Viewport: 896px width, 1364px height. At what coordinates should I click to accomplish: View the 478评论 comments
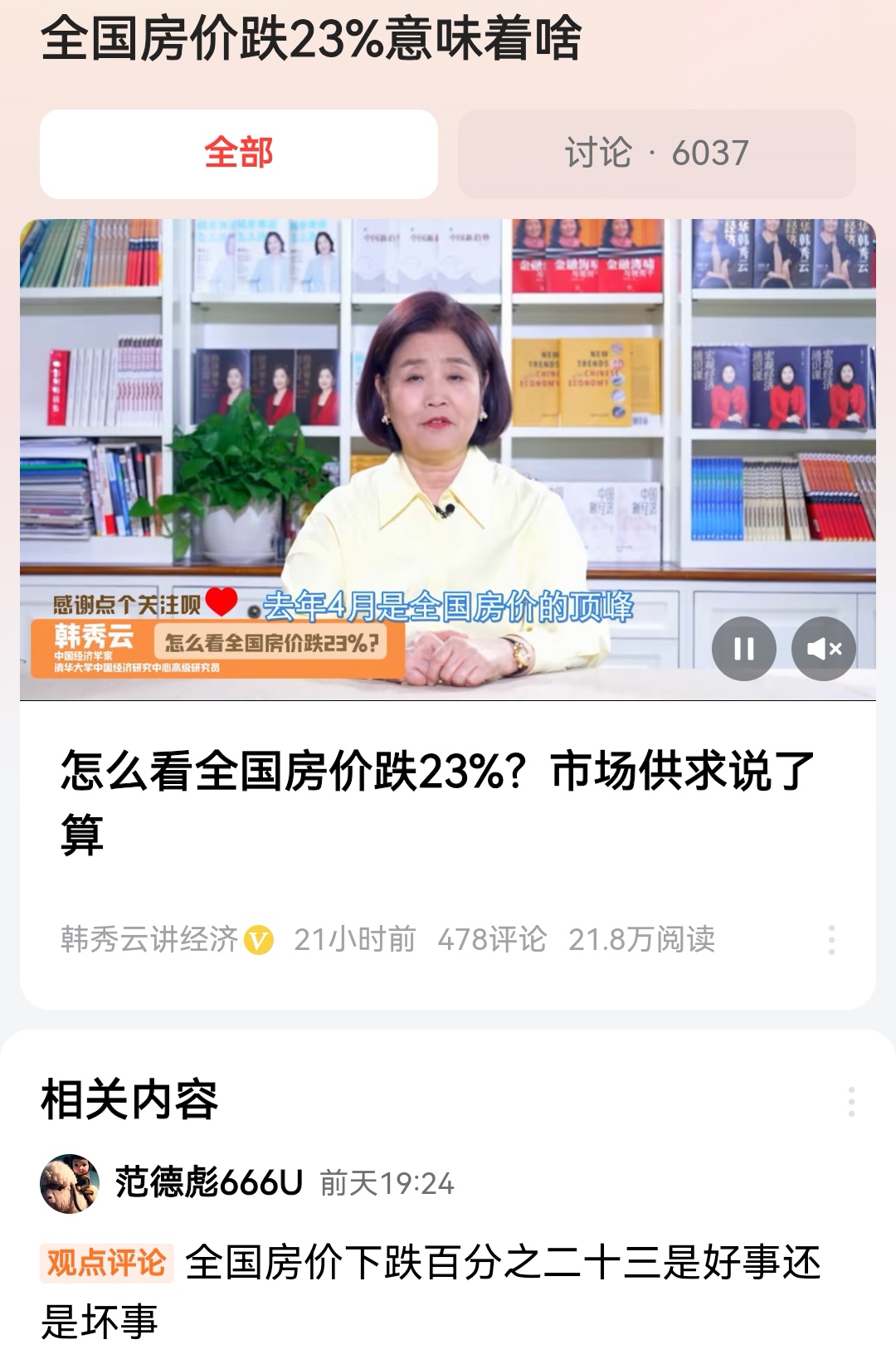point(492,939)
